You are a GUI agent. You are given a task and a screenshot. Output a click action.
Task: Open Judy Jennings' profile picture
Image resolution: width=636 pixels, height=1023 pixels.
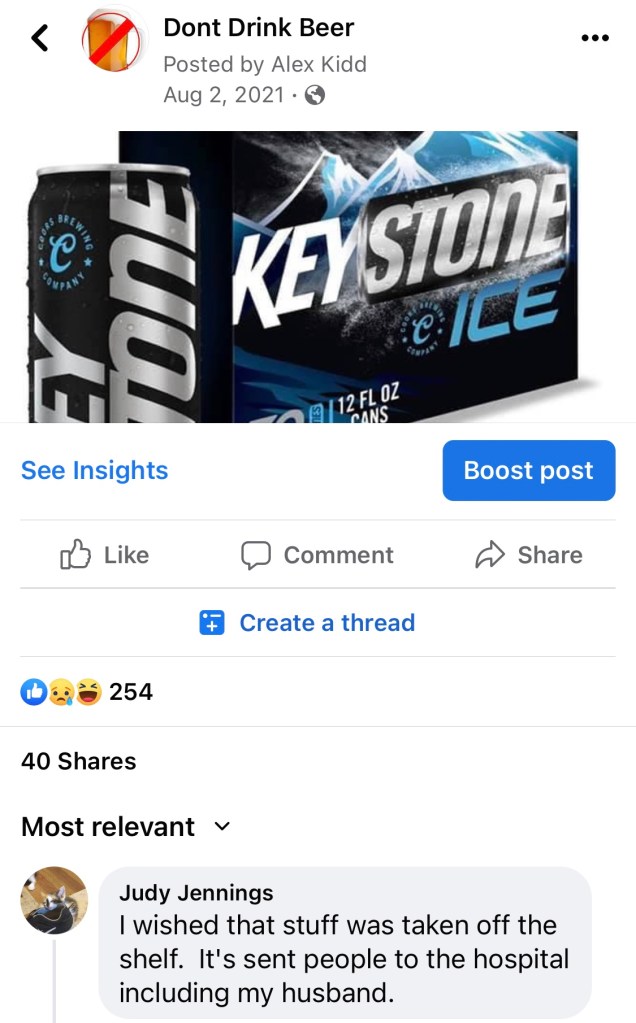pos(54,900)
